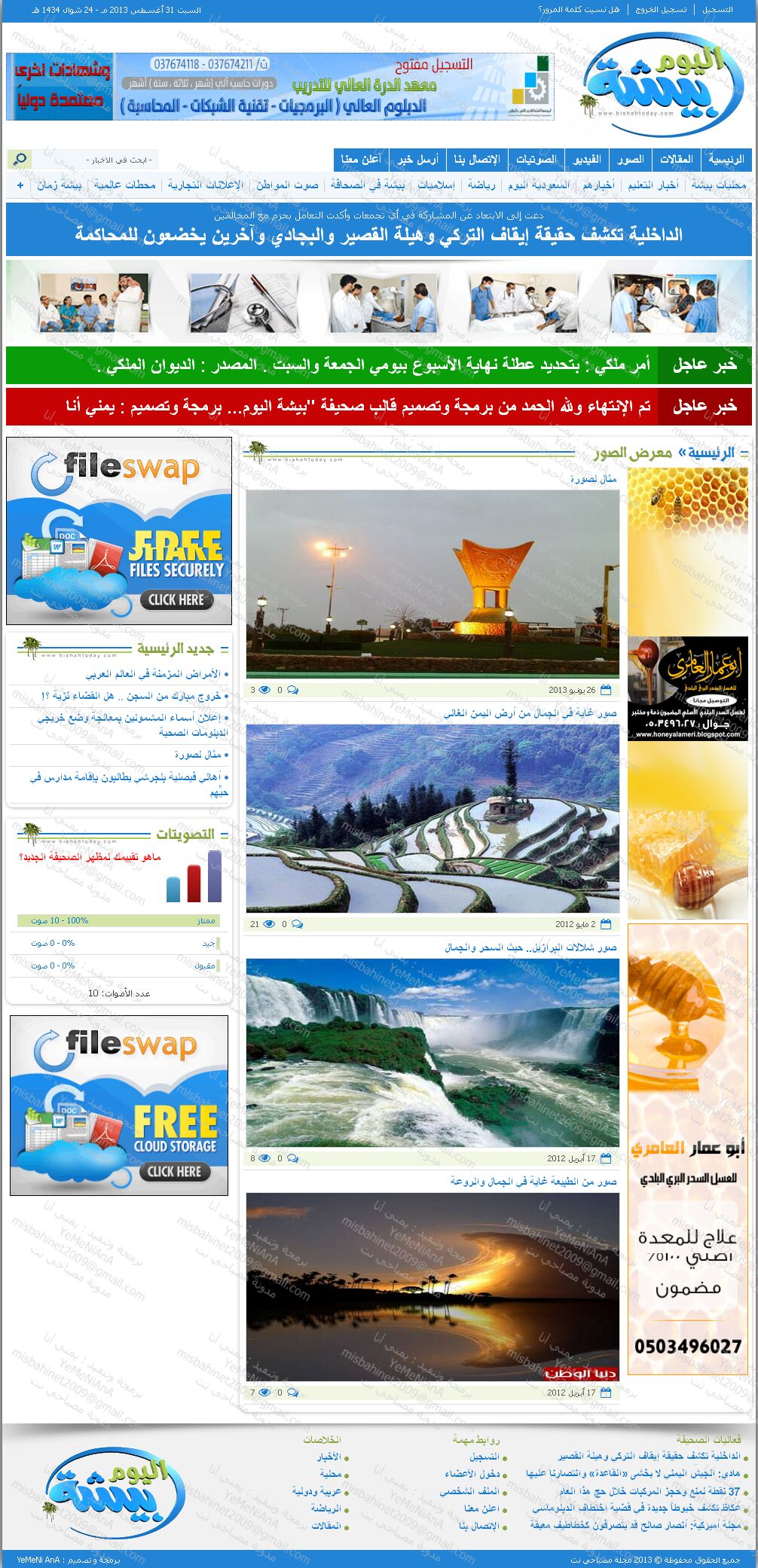
Task: Open the مثال لصورة gallery photo
Action: click(x=432, y=584)
